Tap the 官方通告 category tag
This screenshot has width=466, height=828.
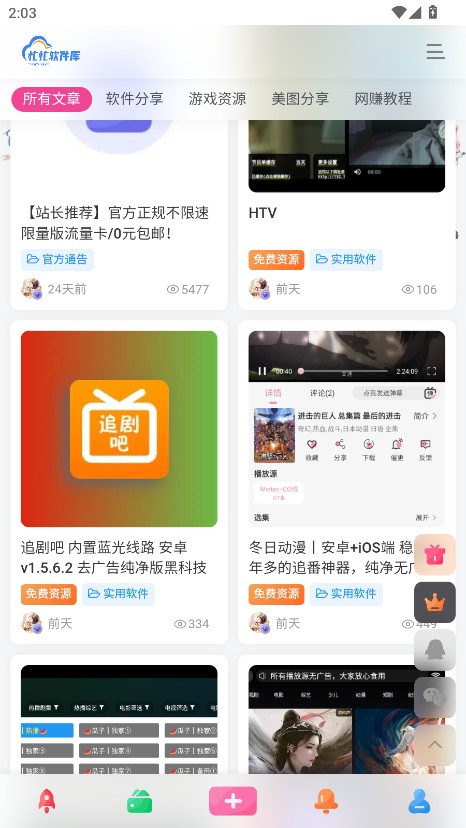pos(57,259)
